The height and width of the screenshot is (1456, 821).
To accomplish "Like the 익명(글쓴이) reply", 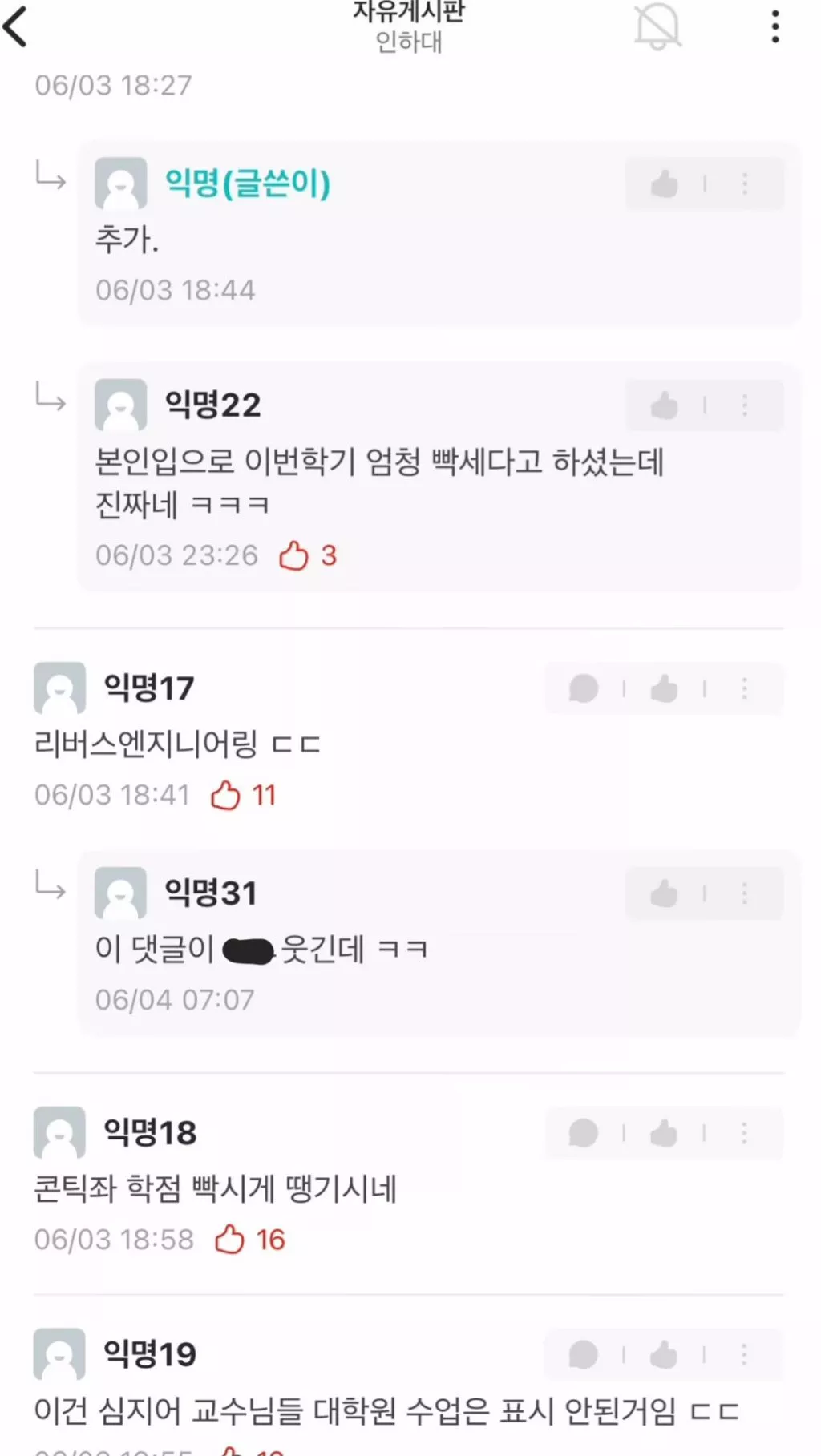I will coord(665,184).
